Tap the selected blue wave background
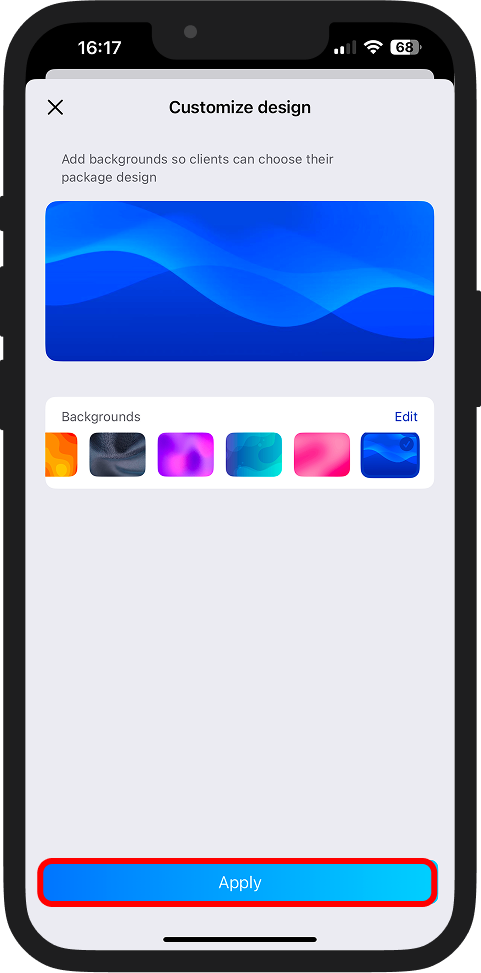 click(x=390, y=455)
